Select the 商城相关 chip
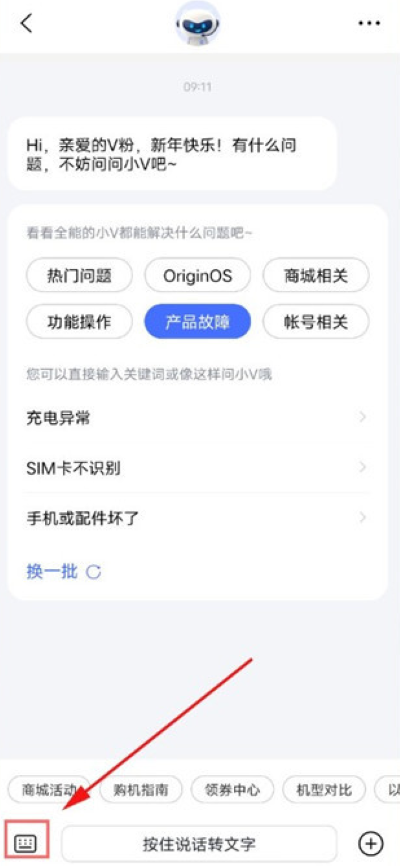 (316, 275)
